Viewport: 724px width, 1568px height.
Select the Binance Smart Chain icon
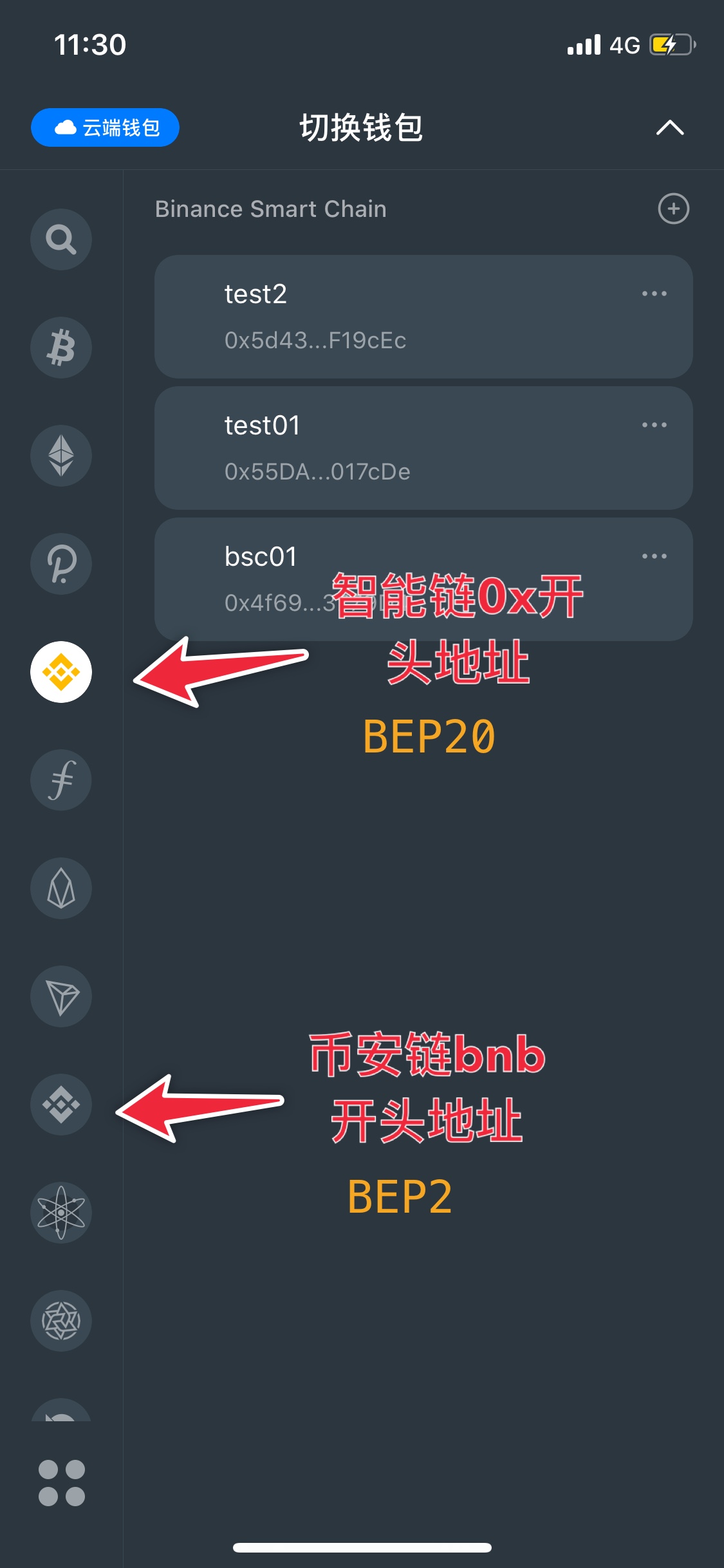61,672
